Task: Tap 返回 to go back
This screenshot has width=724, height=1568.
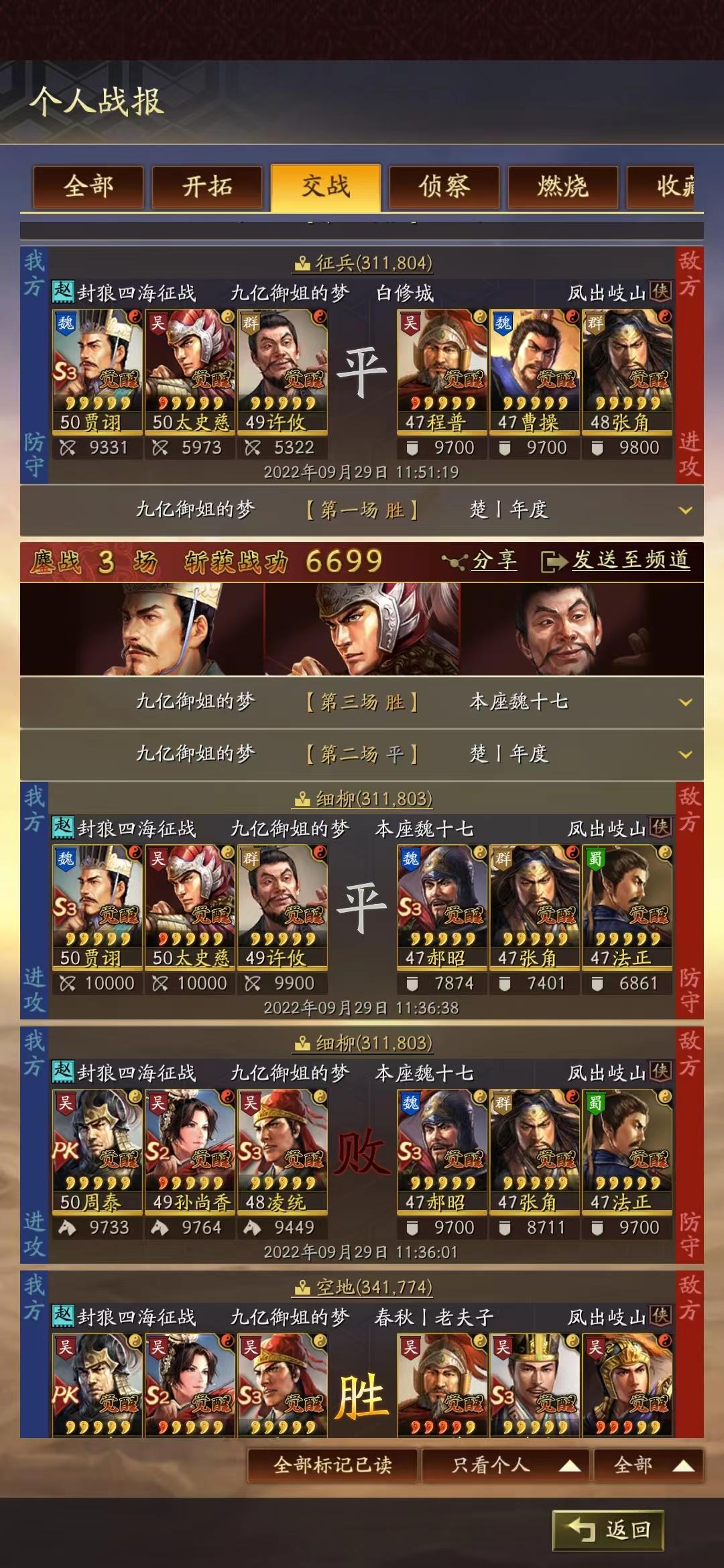Action: coord(608,1530)
